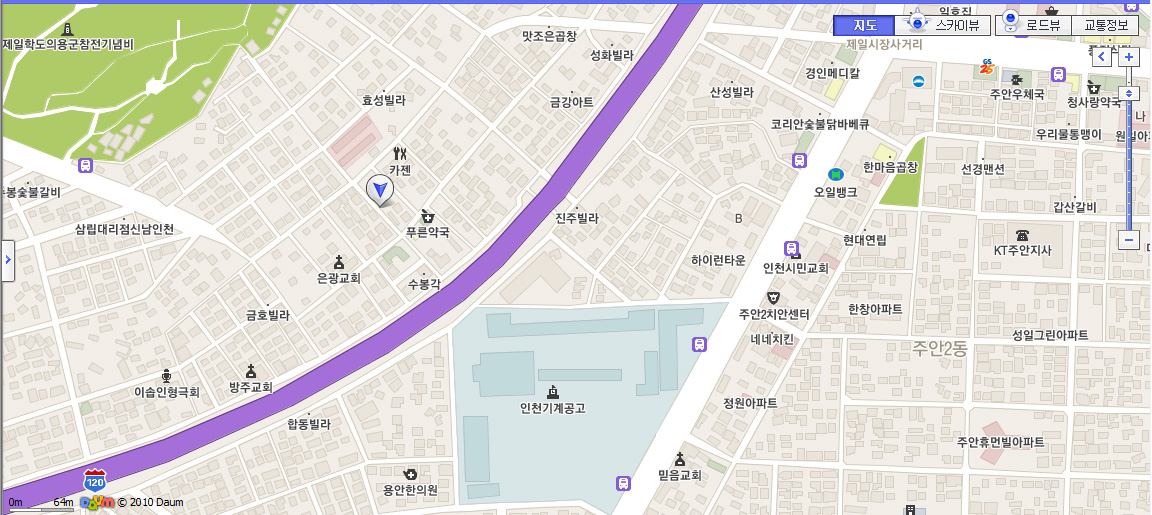Show 교통정보 traffic information
The width and height of the screenshot is (1152, 515).
(x=1106, y=26)
